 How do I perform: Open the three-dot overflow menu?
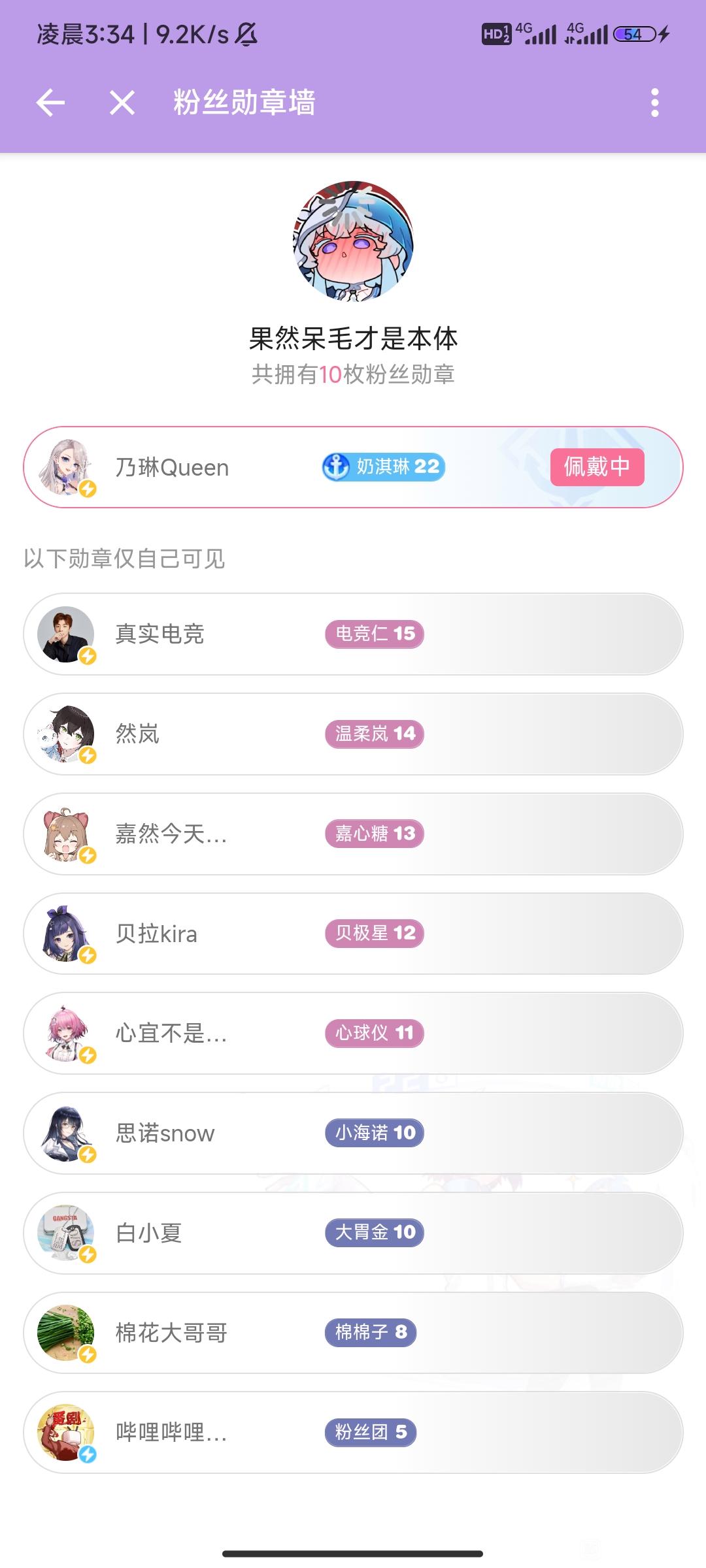click(654, 103)
